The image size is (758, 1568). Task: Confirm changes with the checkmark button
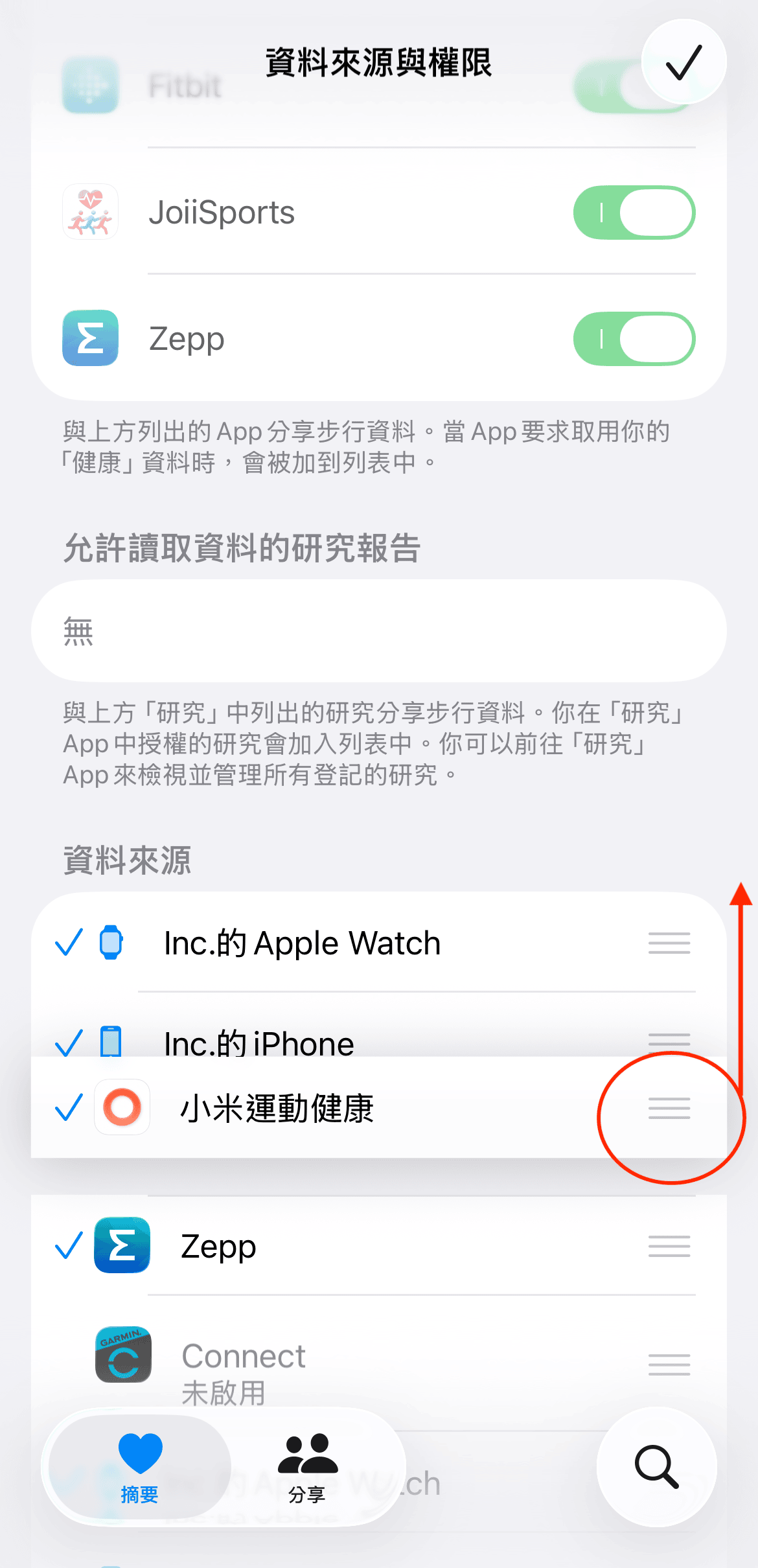(x=683, y=62)
